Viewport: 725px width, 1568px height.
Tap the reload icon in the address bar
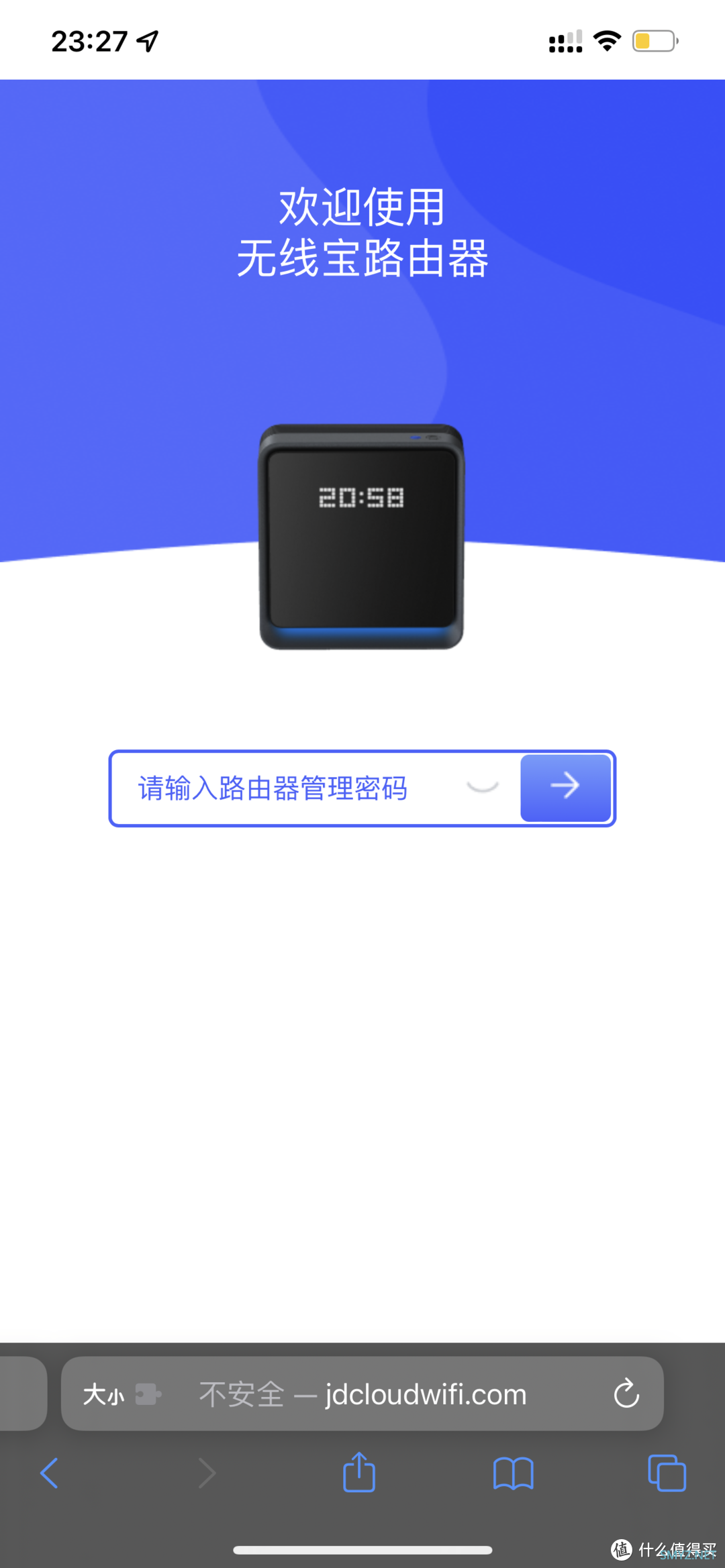[x=626, y=1394]
